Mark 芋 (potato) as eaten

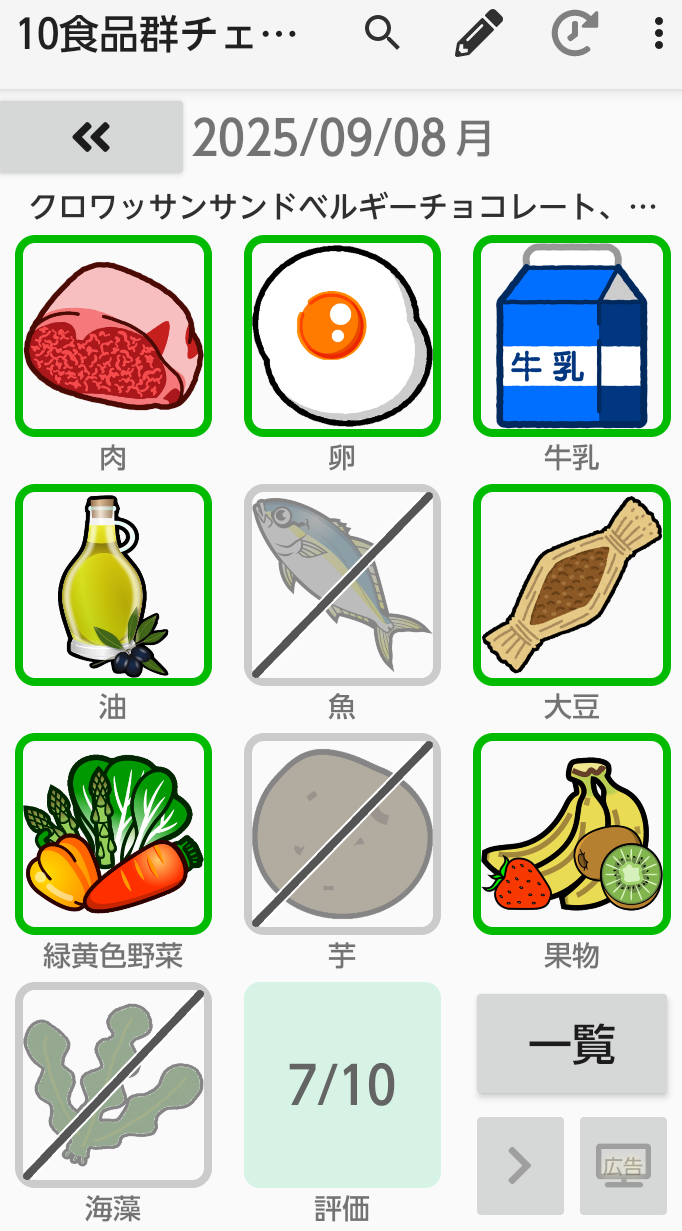point(342,834)
